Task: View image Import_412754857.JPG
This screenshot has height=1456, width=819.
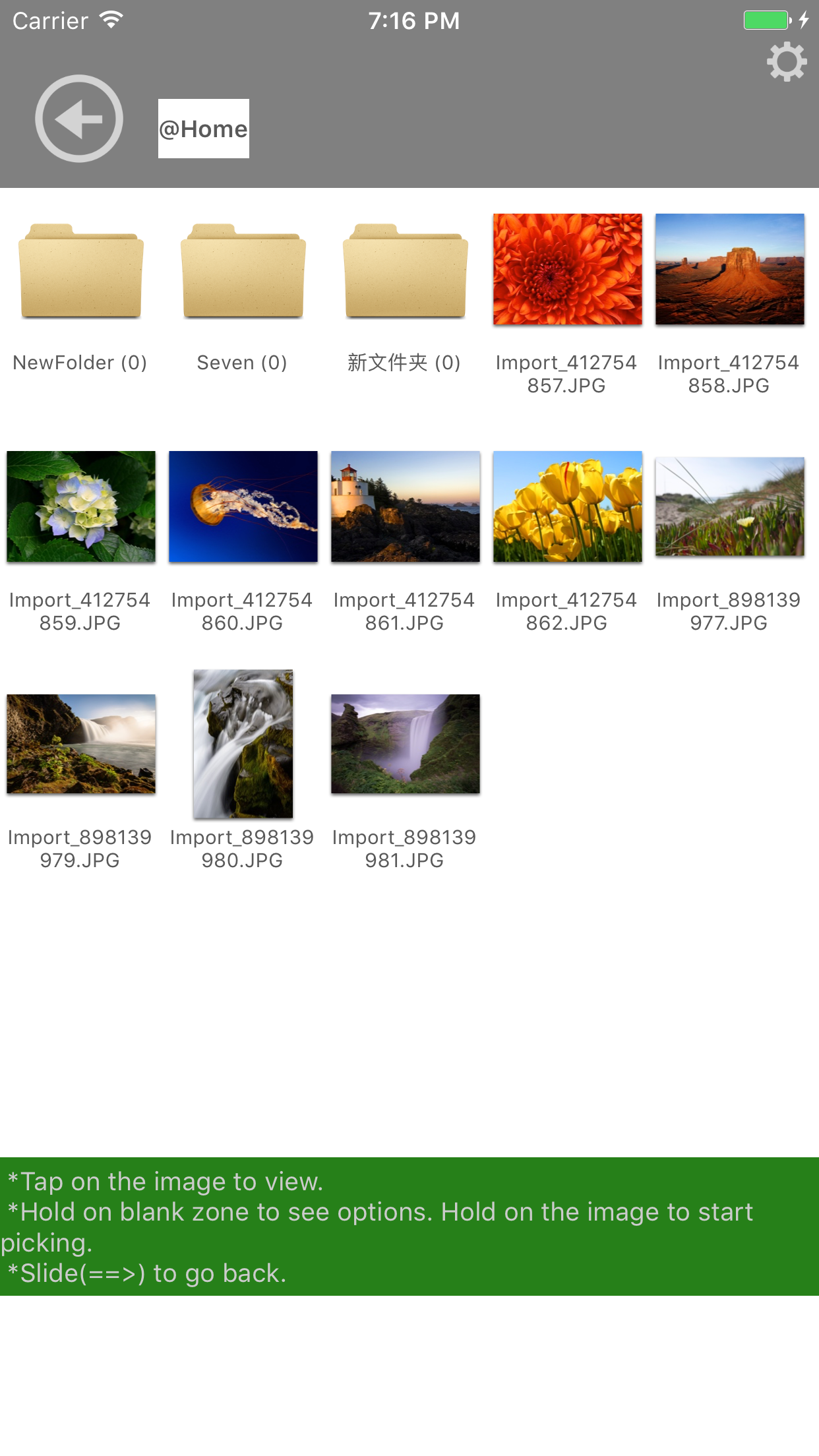Action: point(568,270)
